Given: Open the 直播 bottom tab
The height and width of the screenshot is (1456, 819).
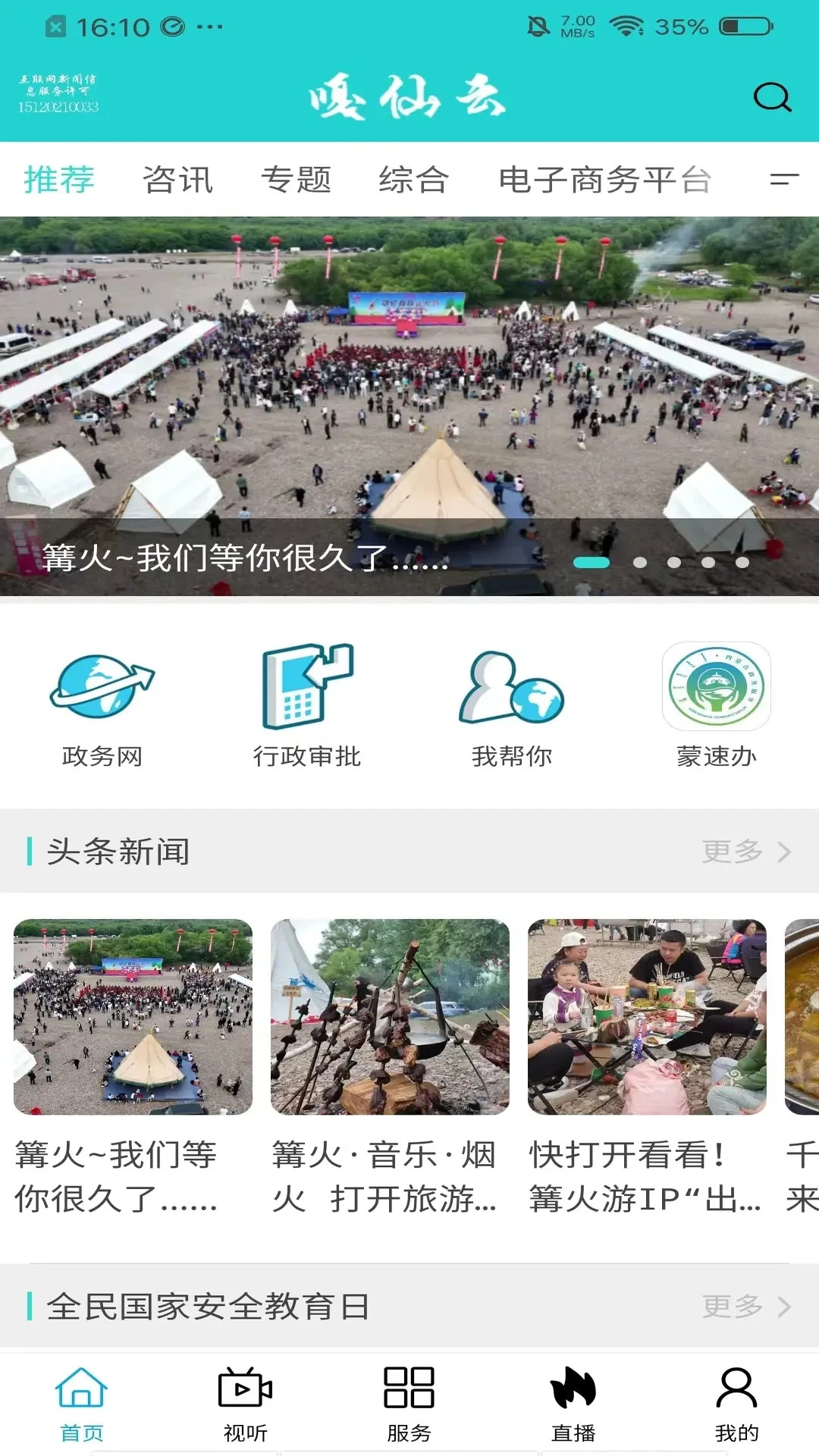Looking at the screenshot, I should tap(573, 1404).
